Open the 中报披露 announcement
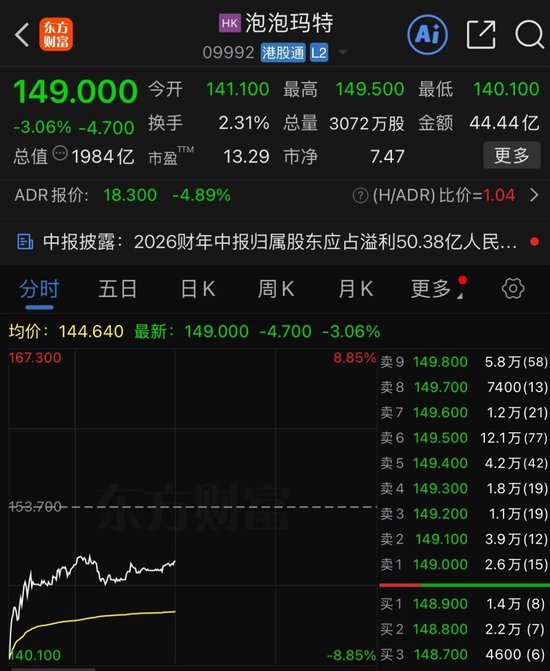 click(x=275, y=242)
